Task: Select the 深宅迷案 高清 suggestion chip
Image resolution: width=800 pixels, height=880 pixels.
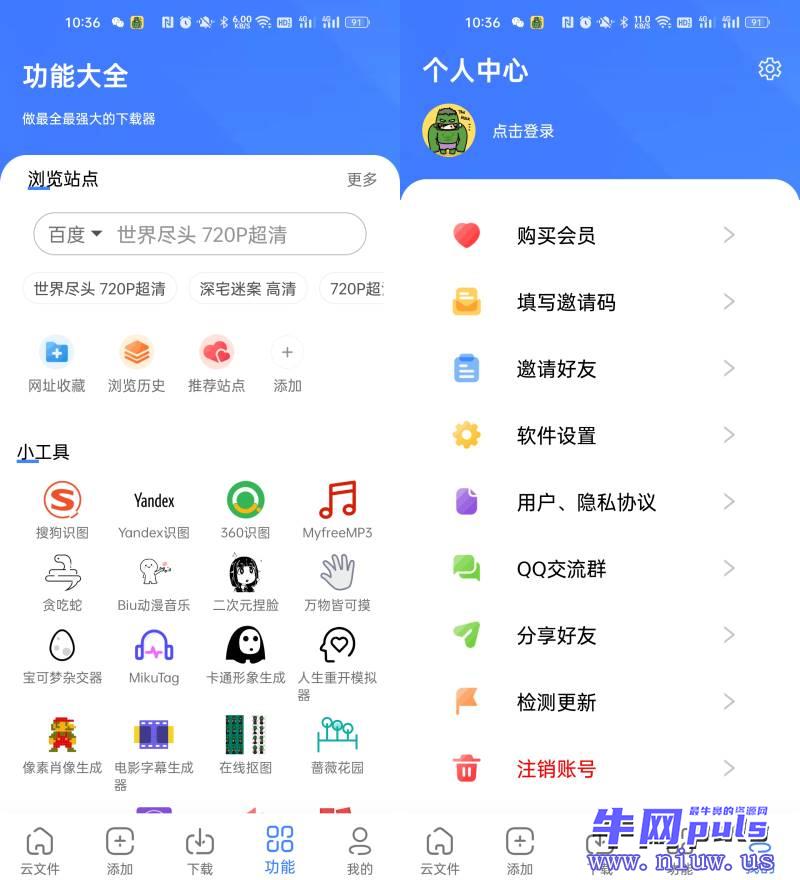Action: coord(248,289)
